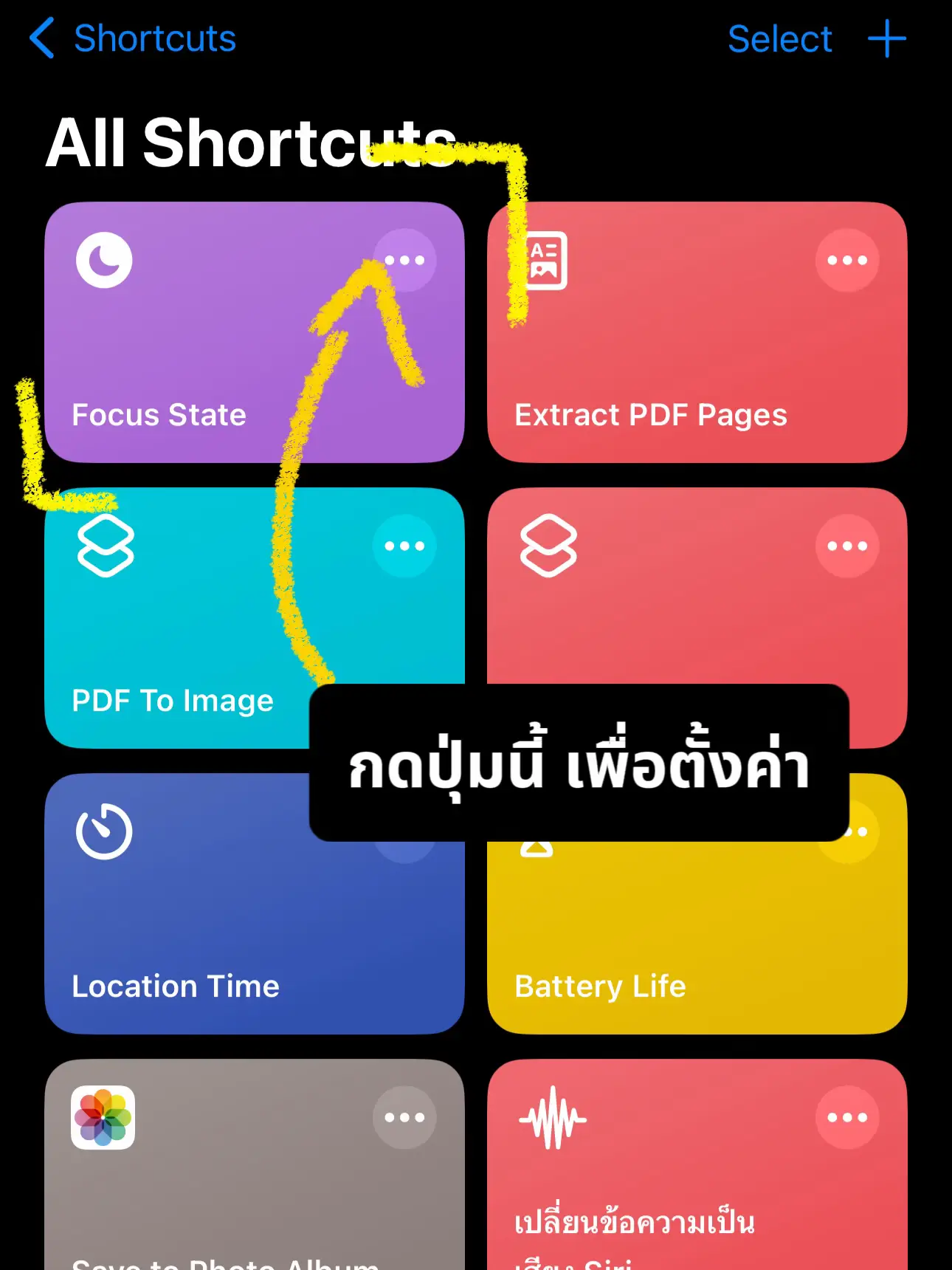Tap the ellipsis on the Siri voice shortcut
952x1270 pixels.
[847, 1117]
